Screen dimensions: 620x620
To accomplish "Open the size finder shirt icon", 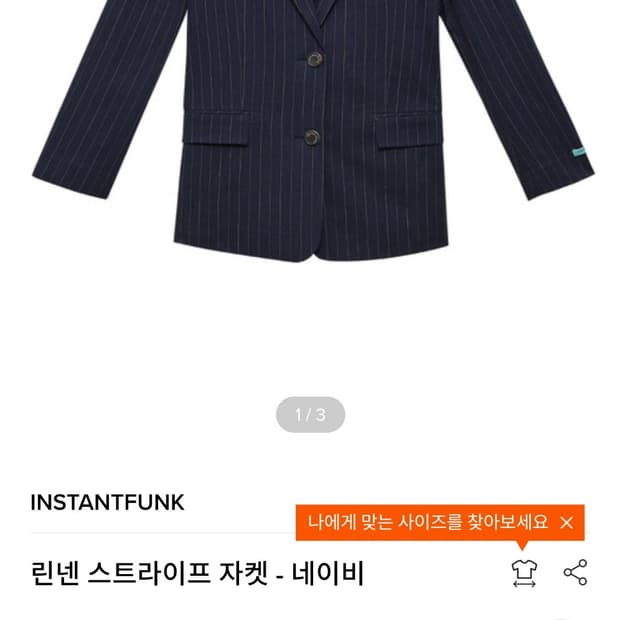I will click(524, 573).
